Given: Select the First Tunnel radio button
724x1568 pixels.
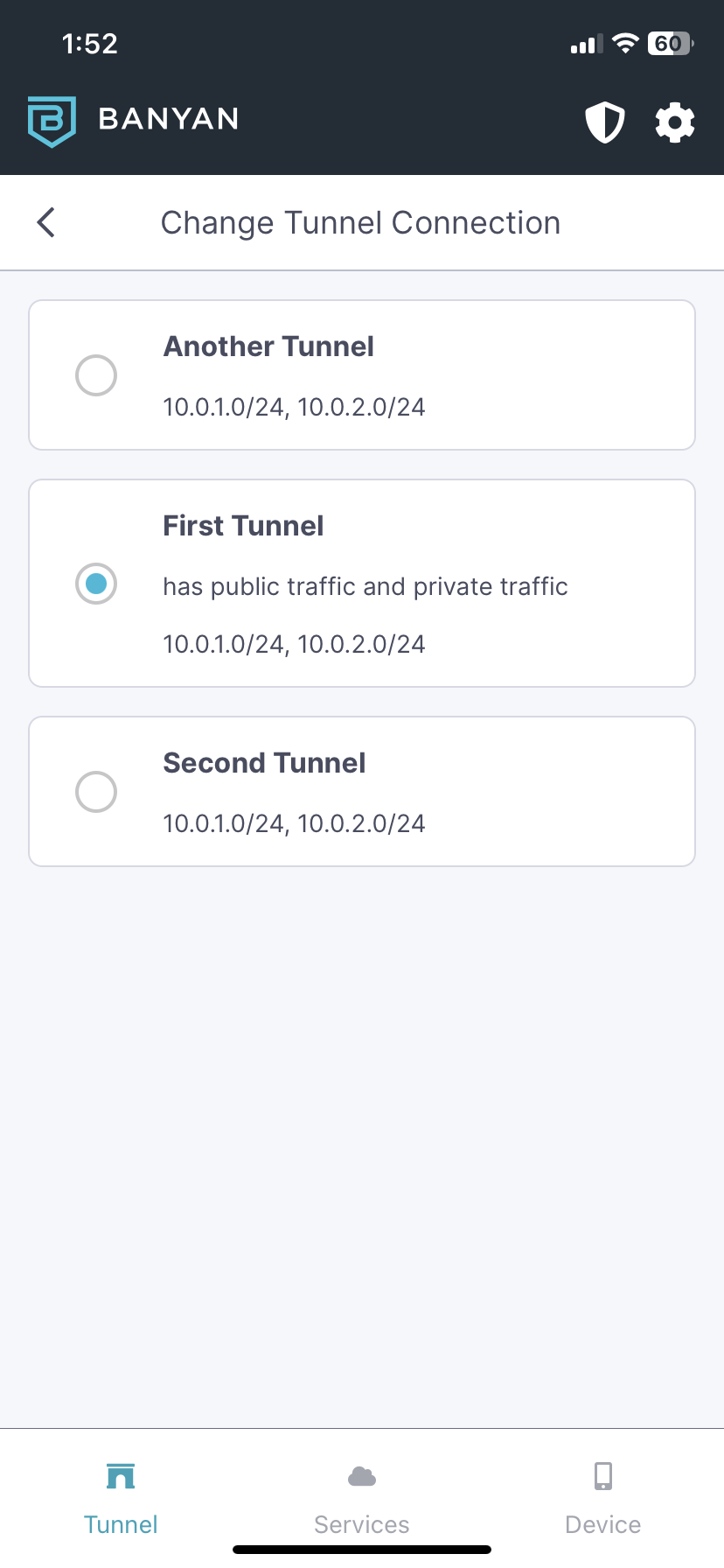Looking at the screenshot, I should tap(96, 584).
